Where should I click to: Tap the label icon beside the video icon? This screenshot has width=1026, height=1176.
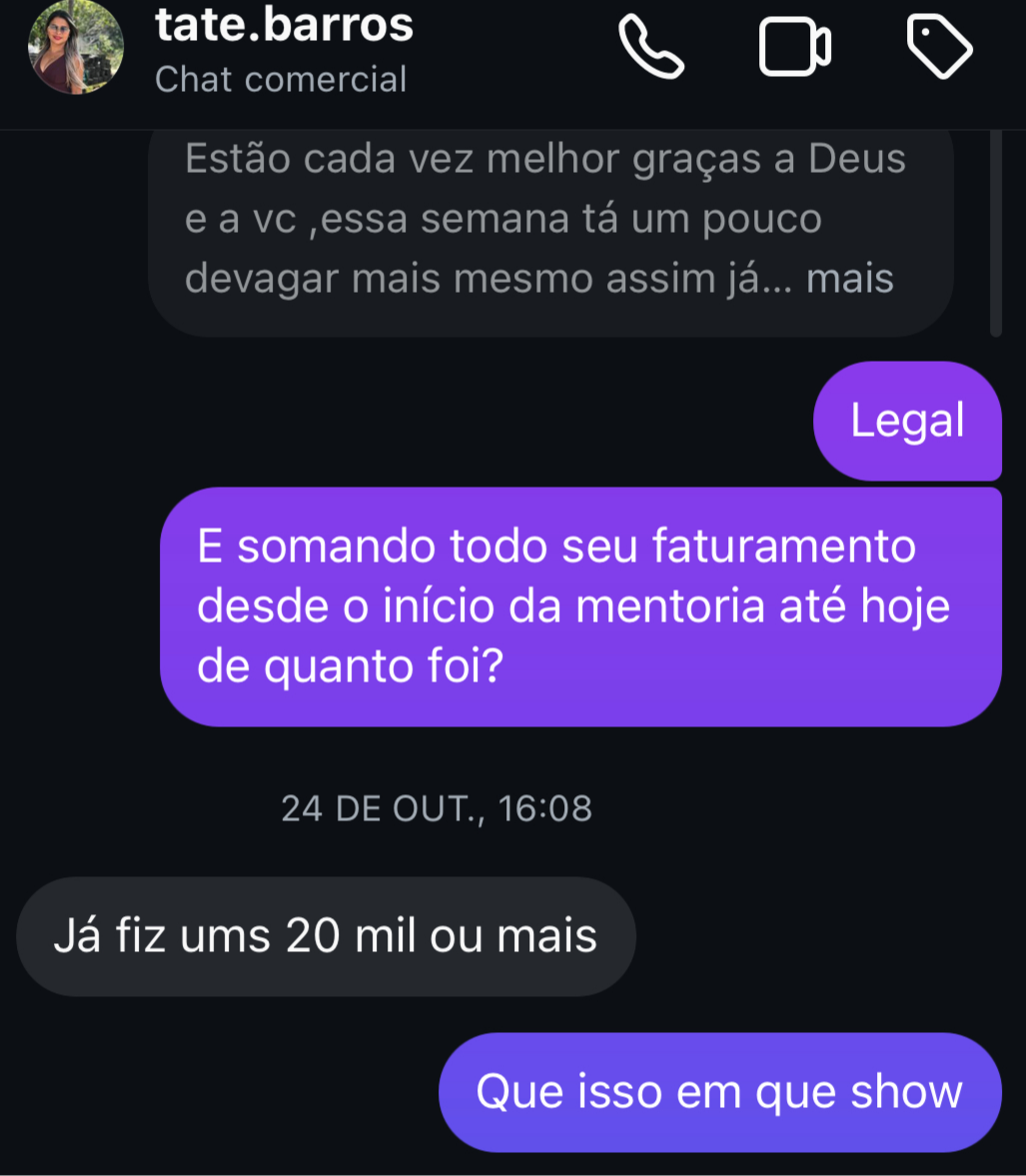938,46
